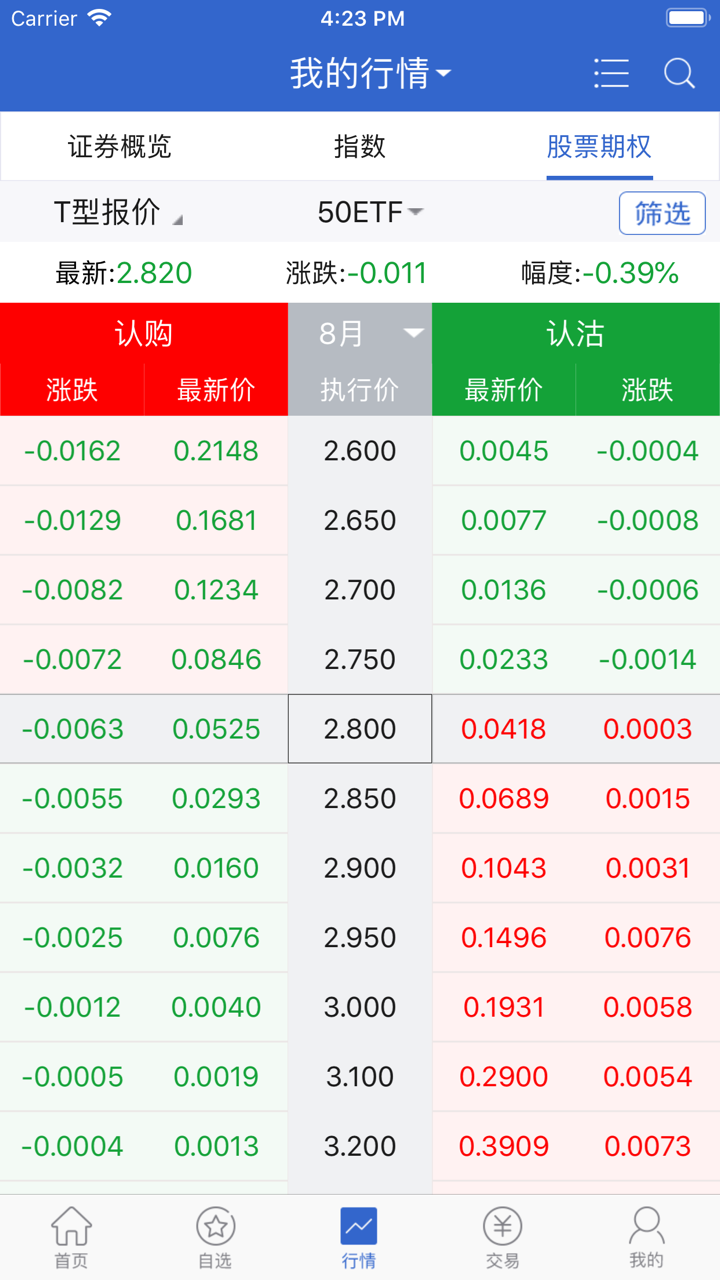Tap the 筛选 filter button
The image size is (720, 1280).
coord(662,213)
